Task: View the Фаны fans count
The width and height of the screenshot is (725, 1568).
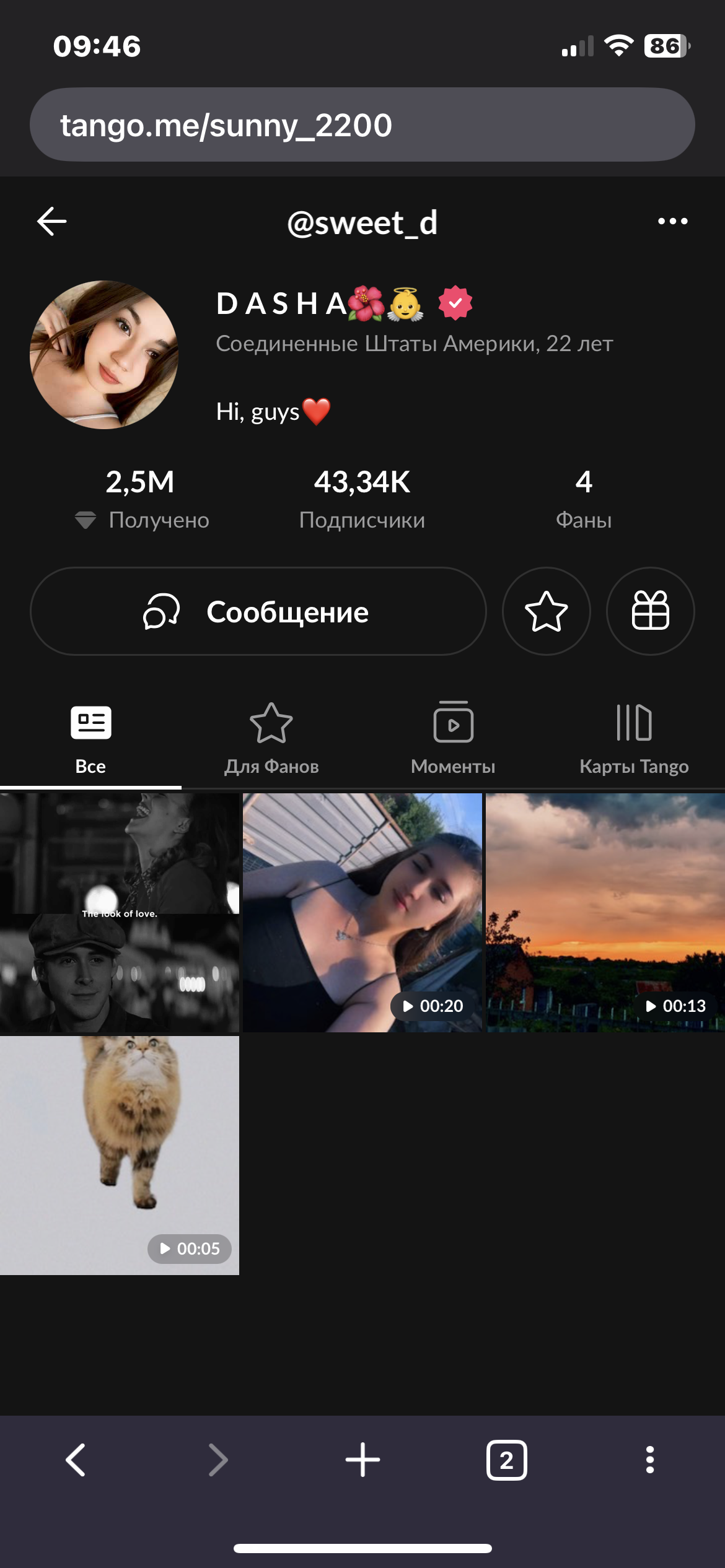Action: pyautogui.click(x=584, y=499)
